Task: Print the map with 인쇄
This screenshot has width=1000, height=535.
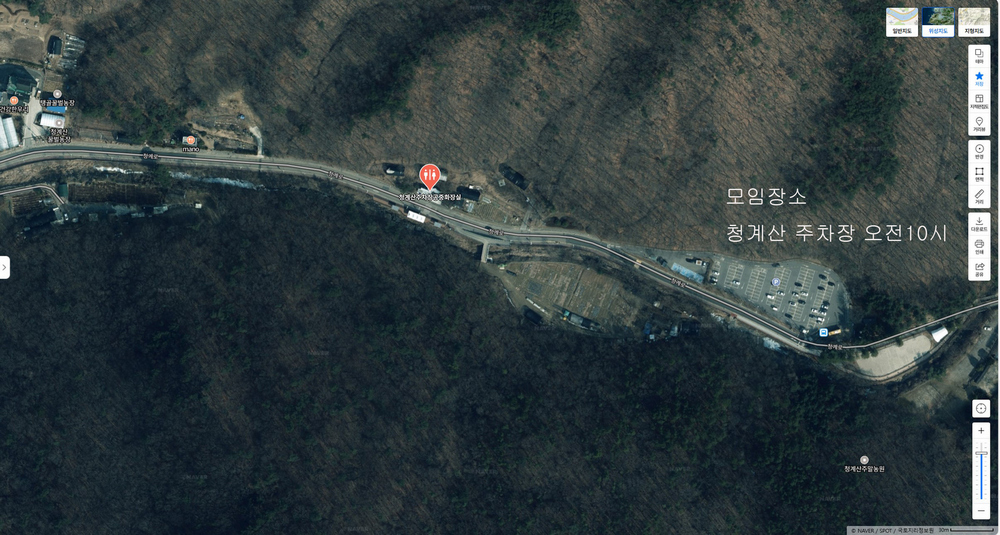Action: tap(979, 246)
